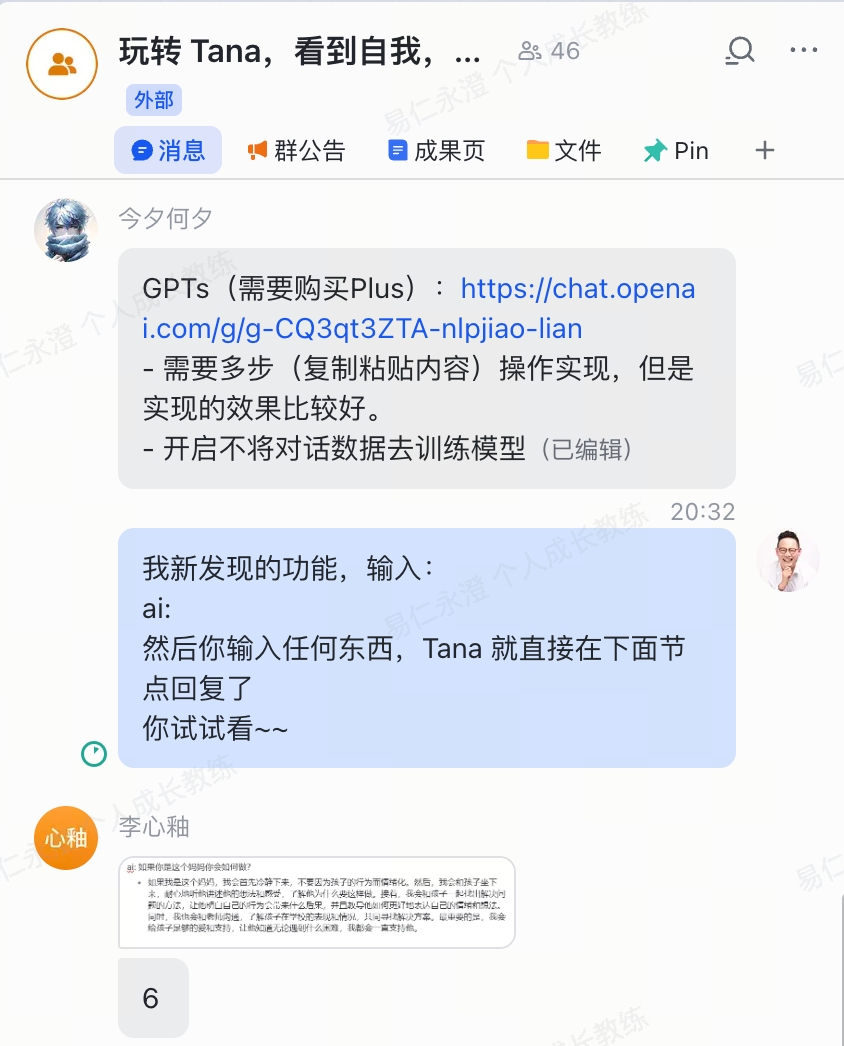Open the 文件 tab

point(564,151)
